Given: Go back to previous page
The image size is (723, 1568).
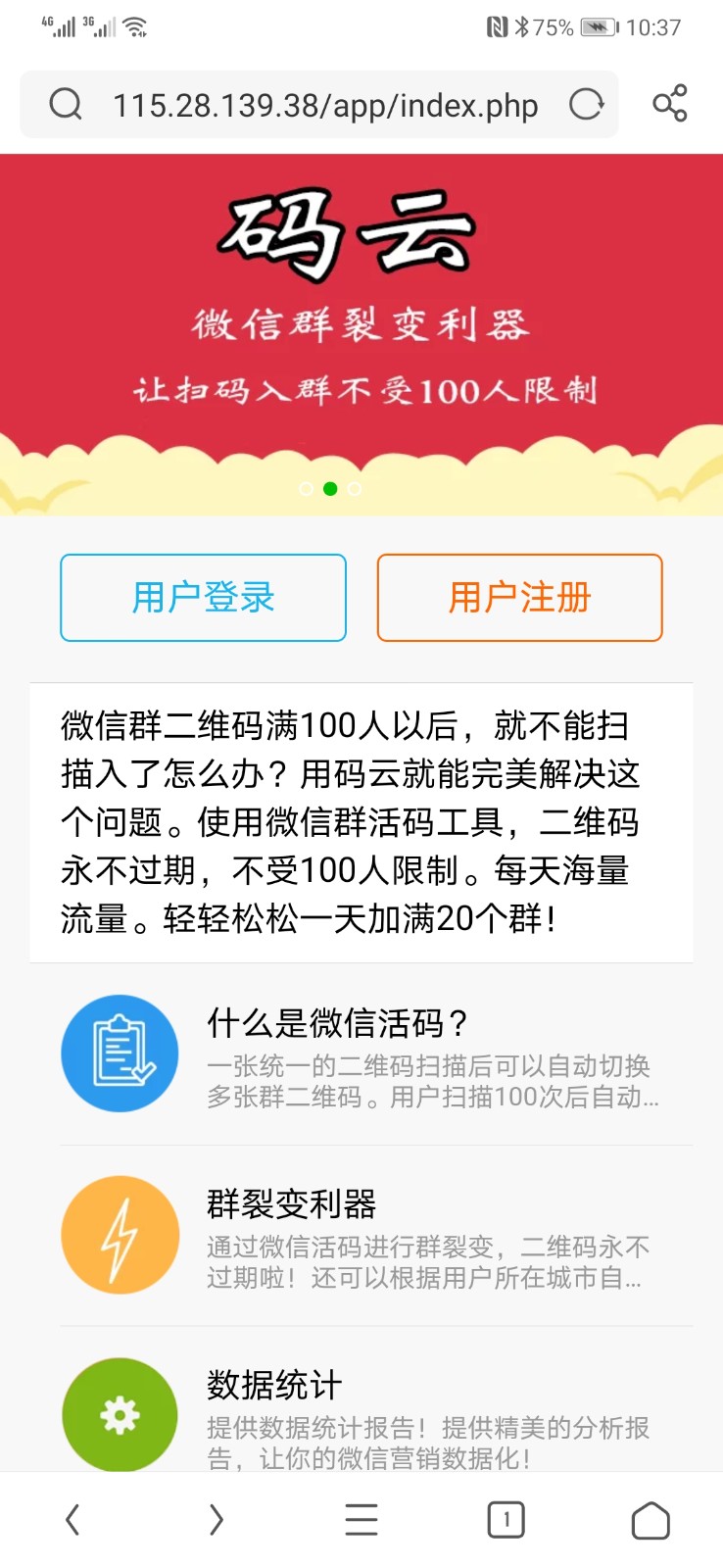Looking at the screenshot, I should 72,1520.
